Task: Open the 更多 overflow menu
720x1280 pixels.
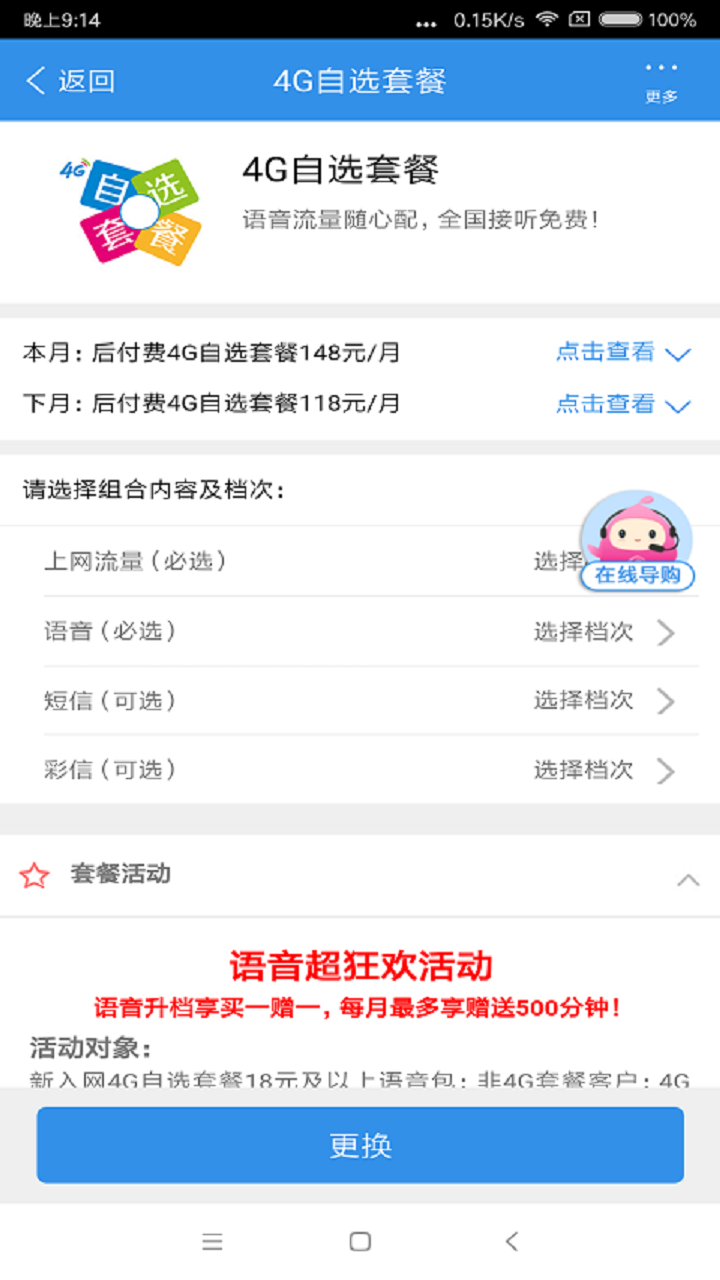Action: tap(661, 81)
